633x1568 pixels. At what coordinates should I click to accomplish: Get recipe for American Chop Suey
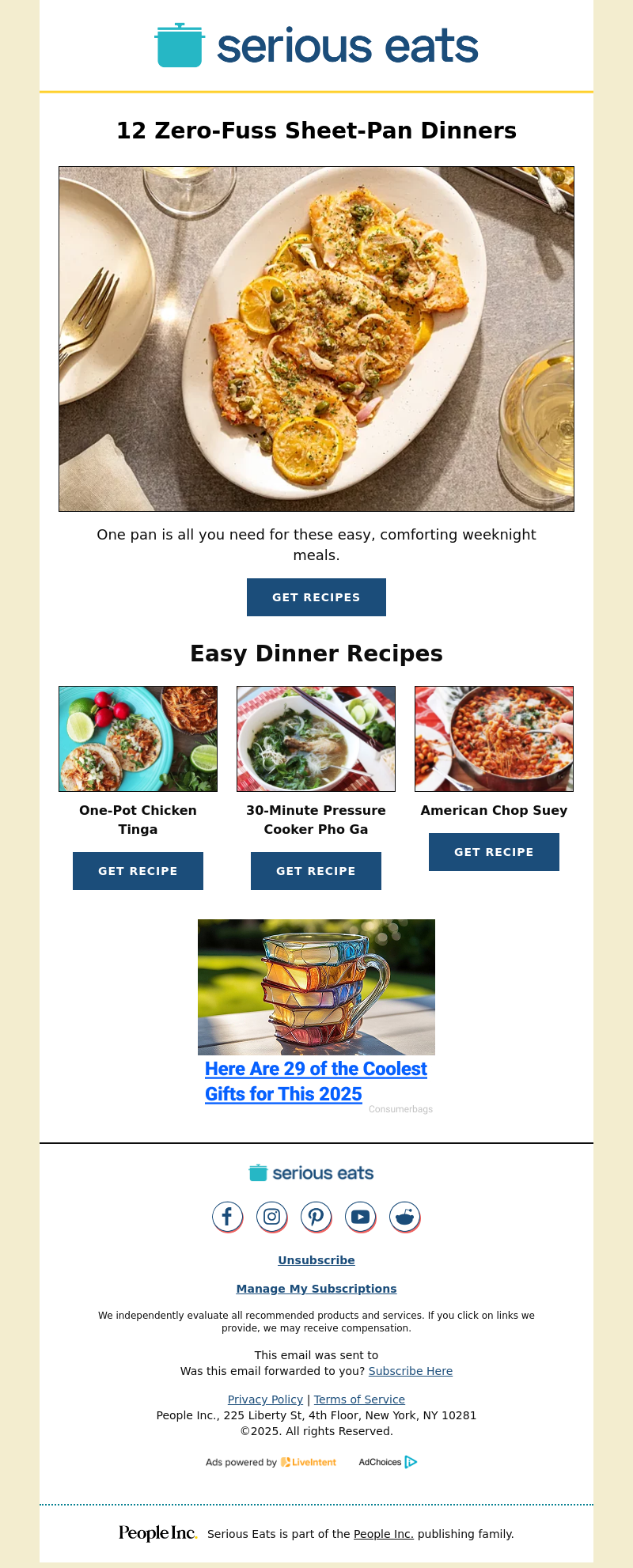[x=494, y=852]
